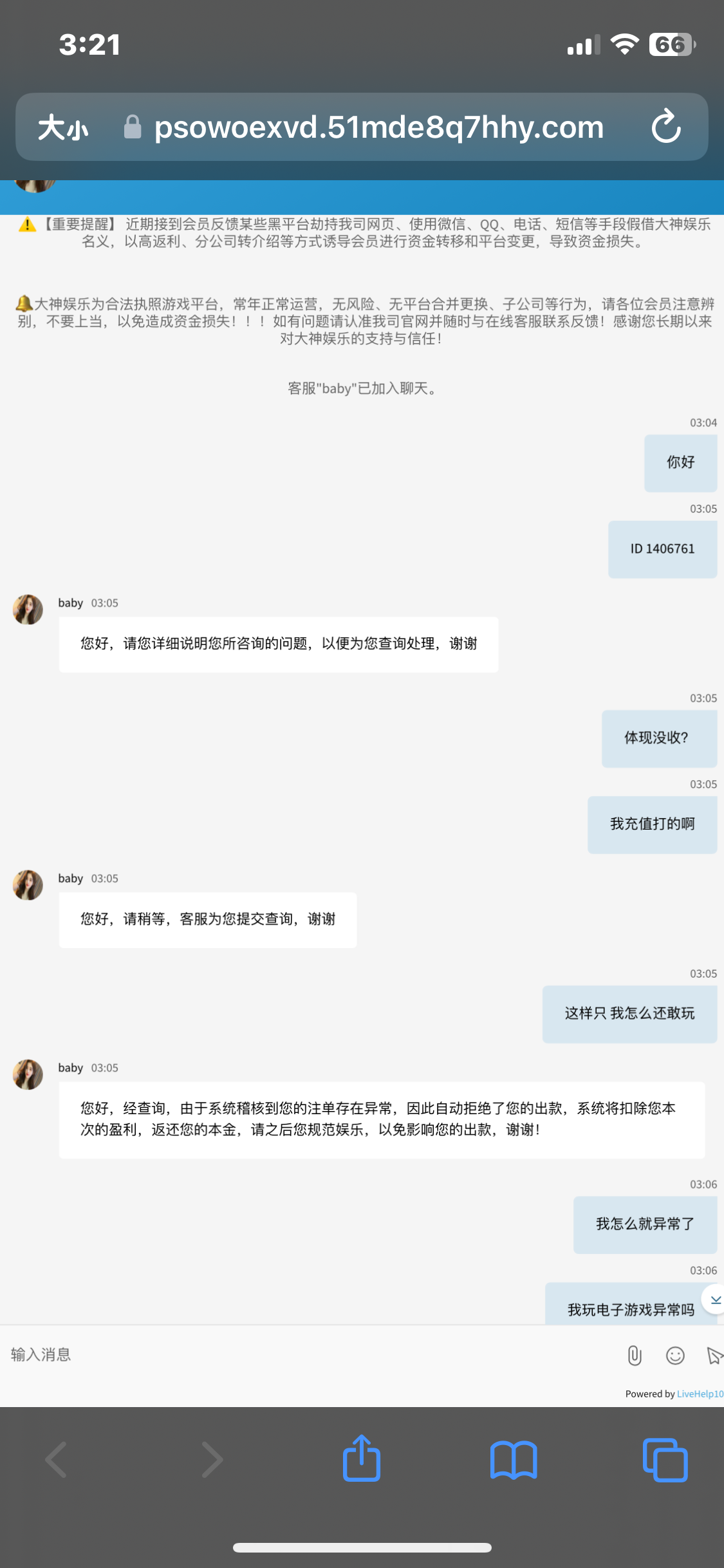This screenshot has height=1568, width=724.
Task: Attach a file with the paperclip icon
Action: coord(635,1356)
